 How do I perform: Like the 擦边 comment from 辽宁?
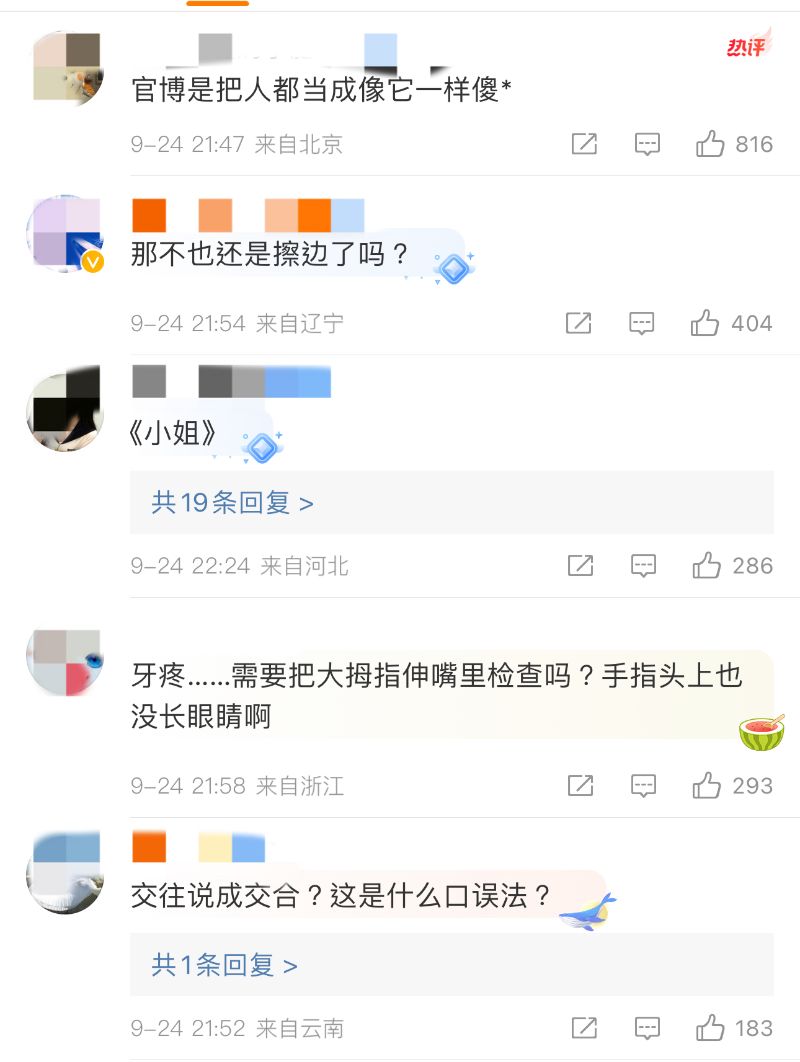pyautogui.click(x=706, y=323)
